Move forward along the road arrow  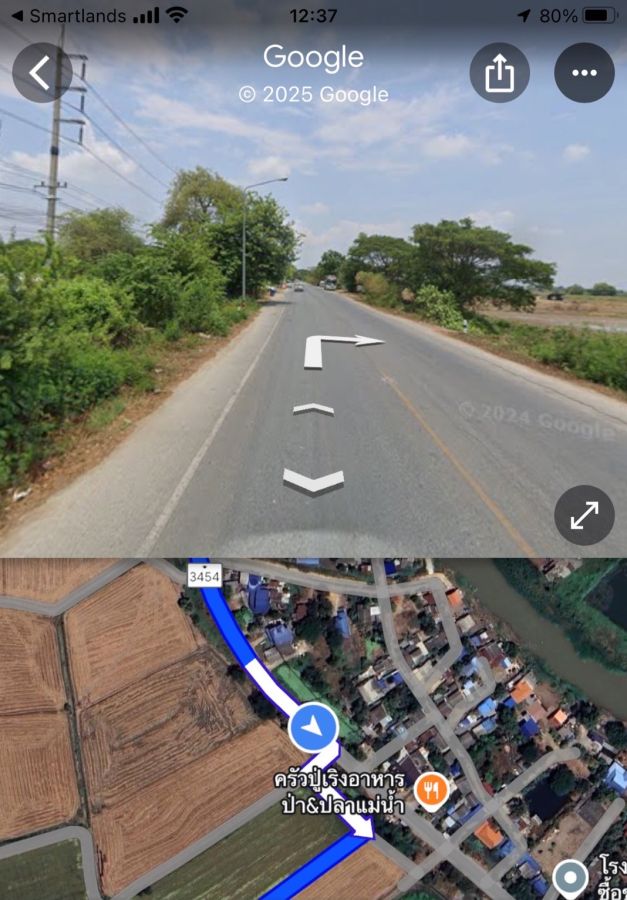(x=314, y=409)
